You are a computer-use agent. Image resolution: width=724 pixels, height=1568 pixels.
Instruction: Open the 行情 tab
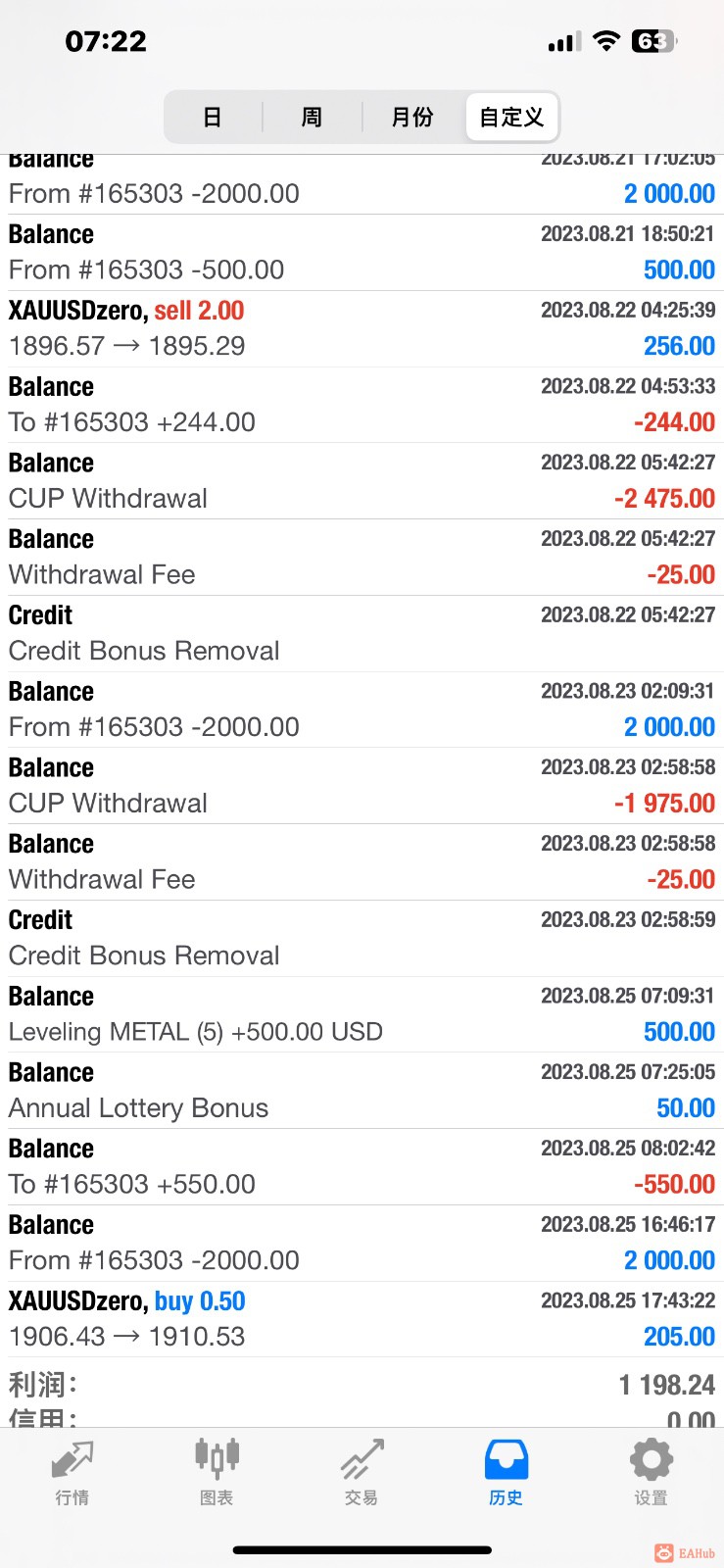pos(72,1472)
